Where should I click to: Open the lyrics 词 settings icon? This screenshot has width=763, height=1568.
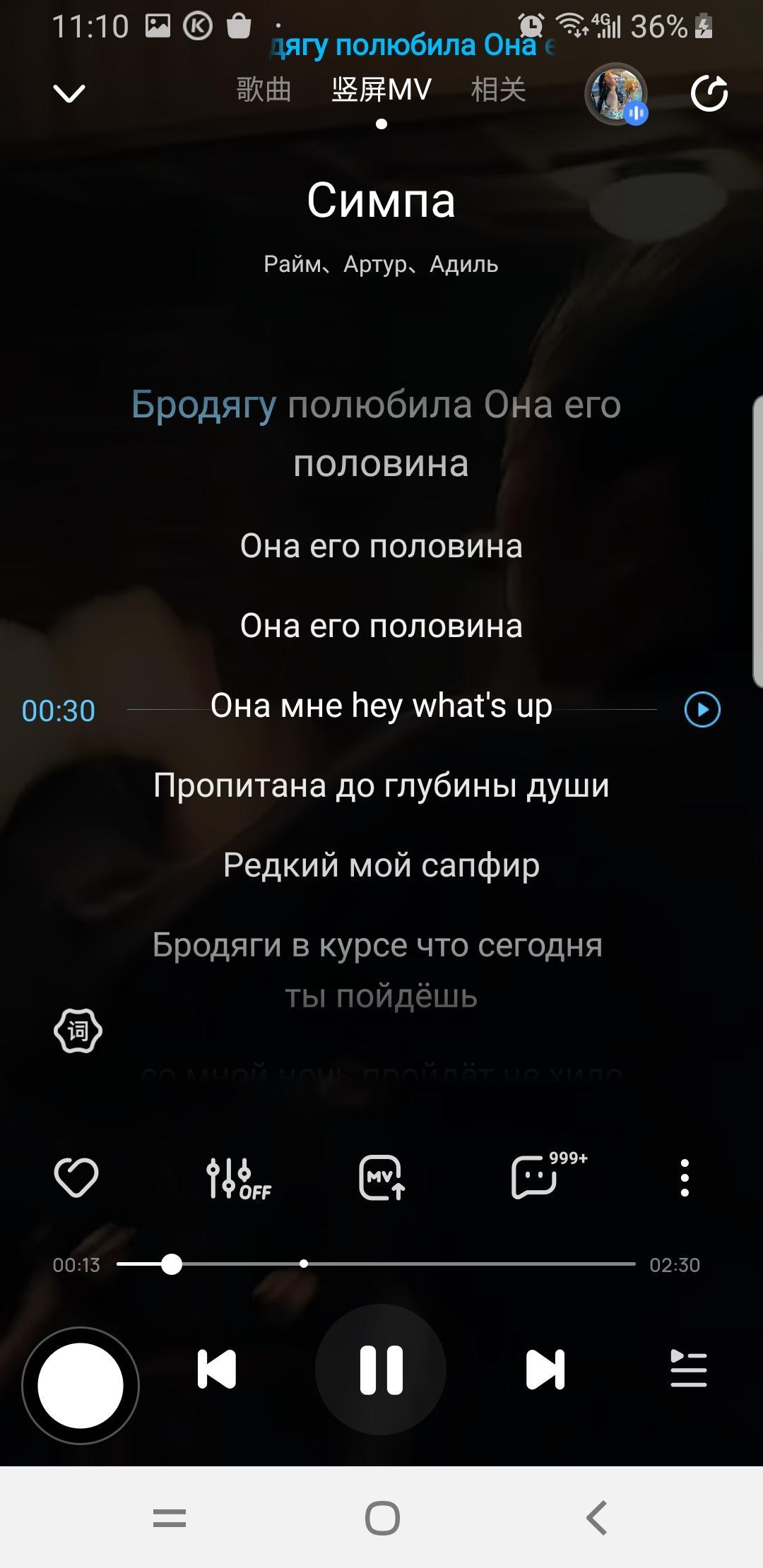(78, 1031)
